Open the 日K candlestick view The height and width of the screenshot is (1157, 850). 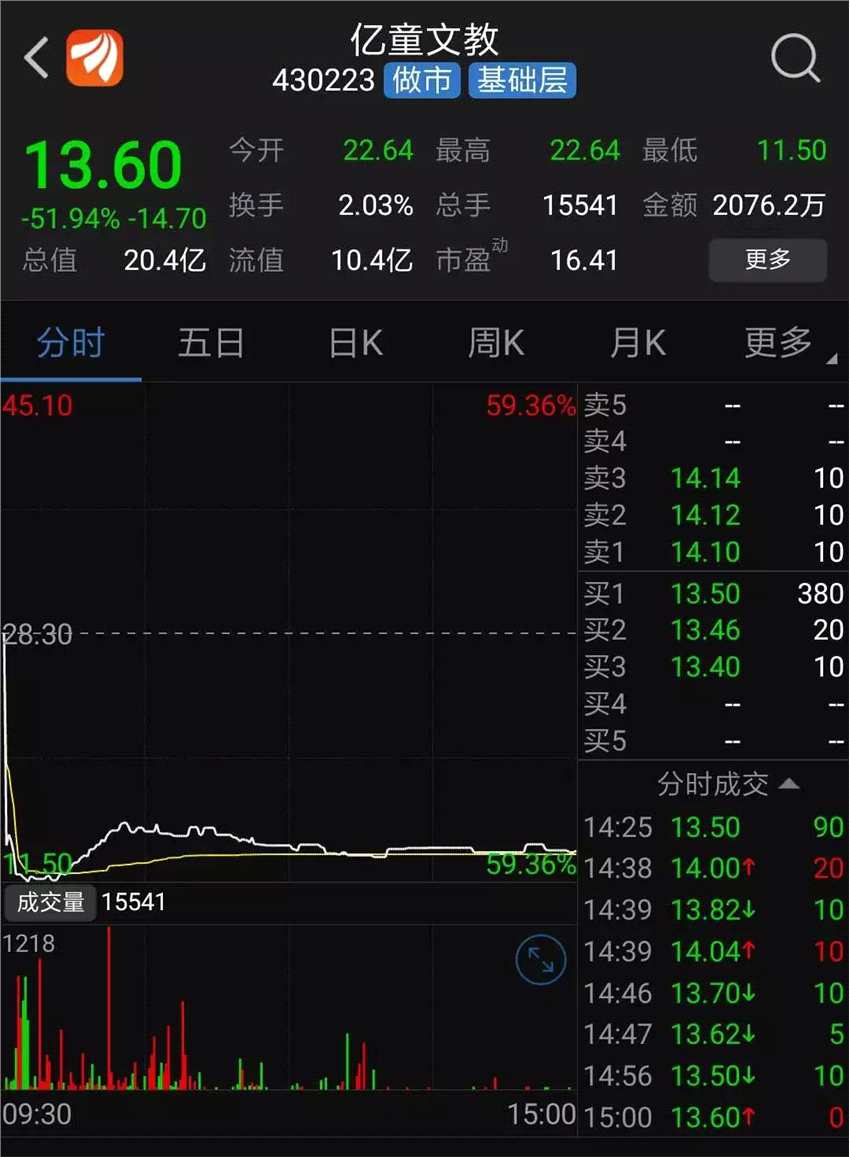click(x=352, y=342)
